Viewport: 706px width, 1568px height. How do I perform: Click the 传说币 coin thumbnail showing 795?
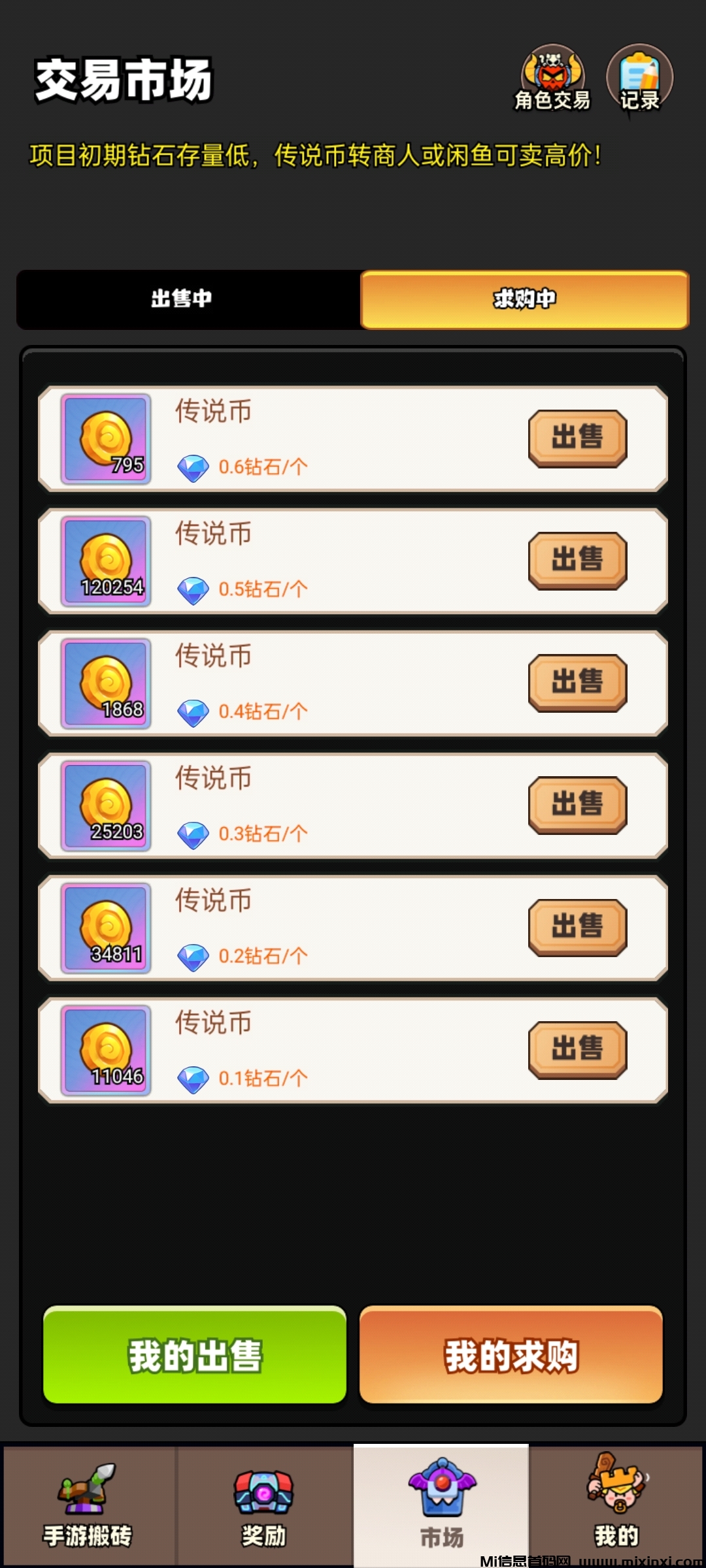(105, 438)
